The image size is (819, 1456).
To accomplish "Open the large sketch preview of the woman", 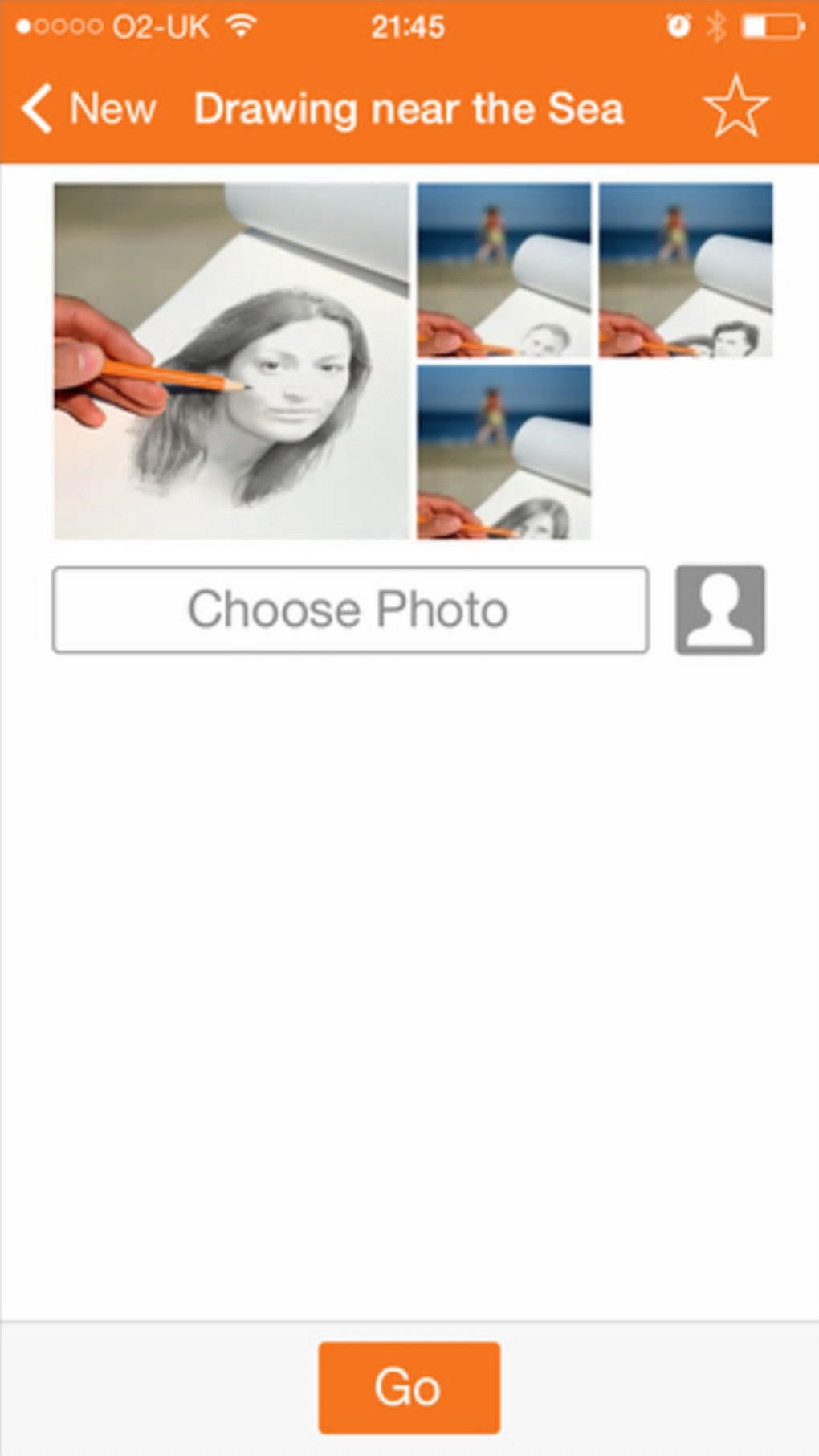I will (x=231, y=361).
